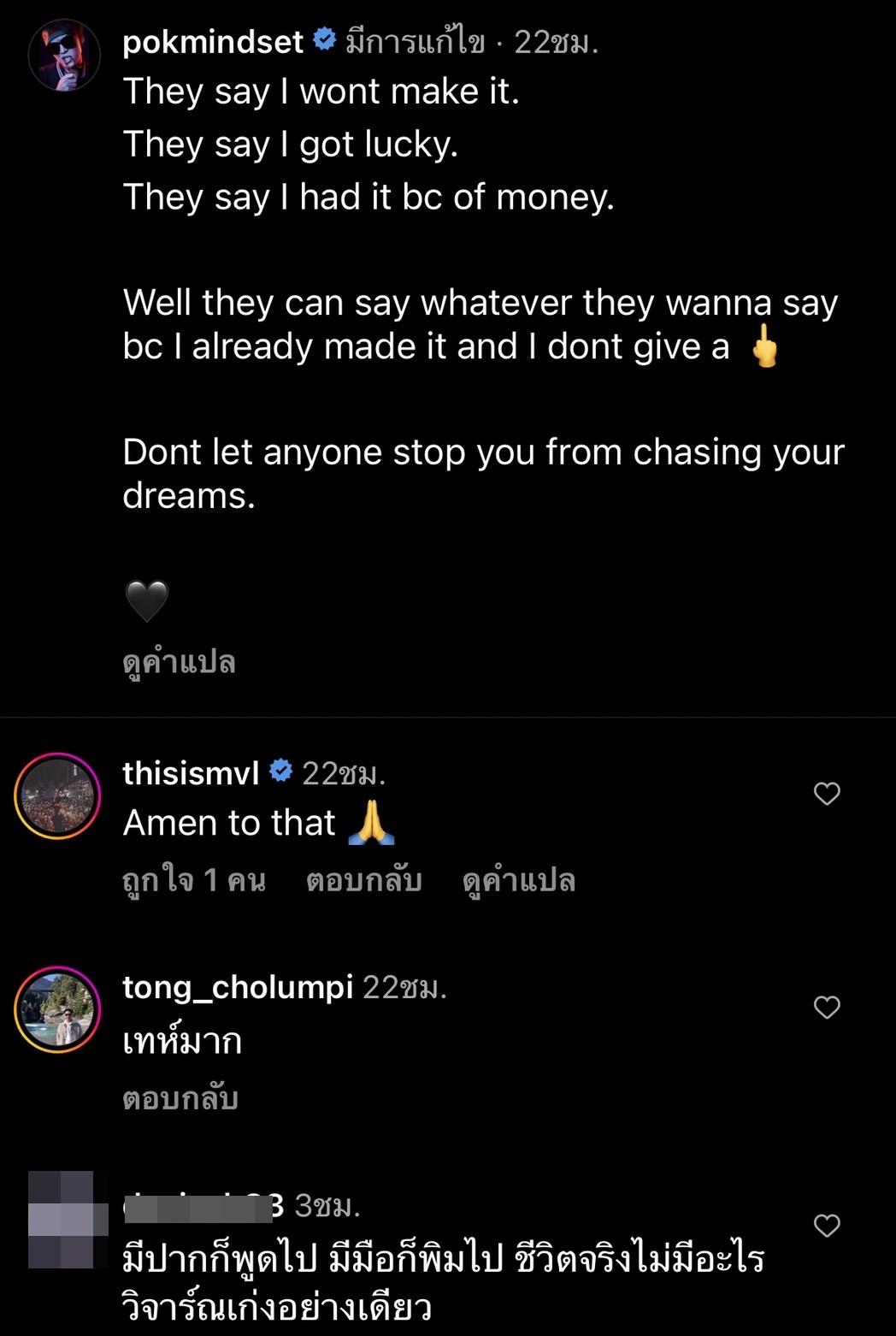Image resolution: width=896 pixels, height=1336 pixels.
Task: Open the thisismvl username link
Action: click(x=191, y=773)
